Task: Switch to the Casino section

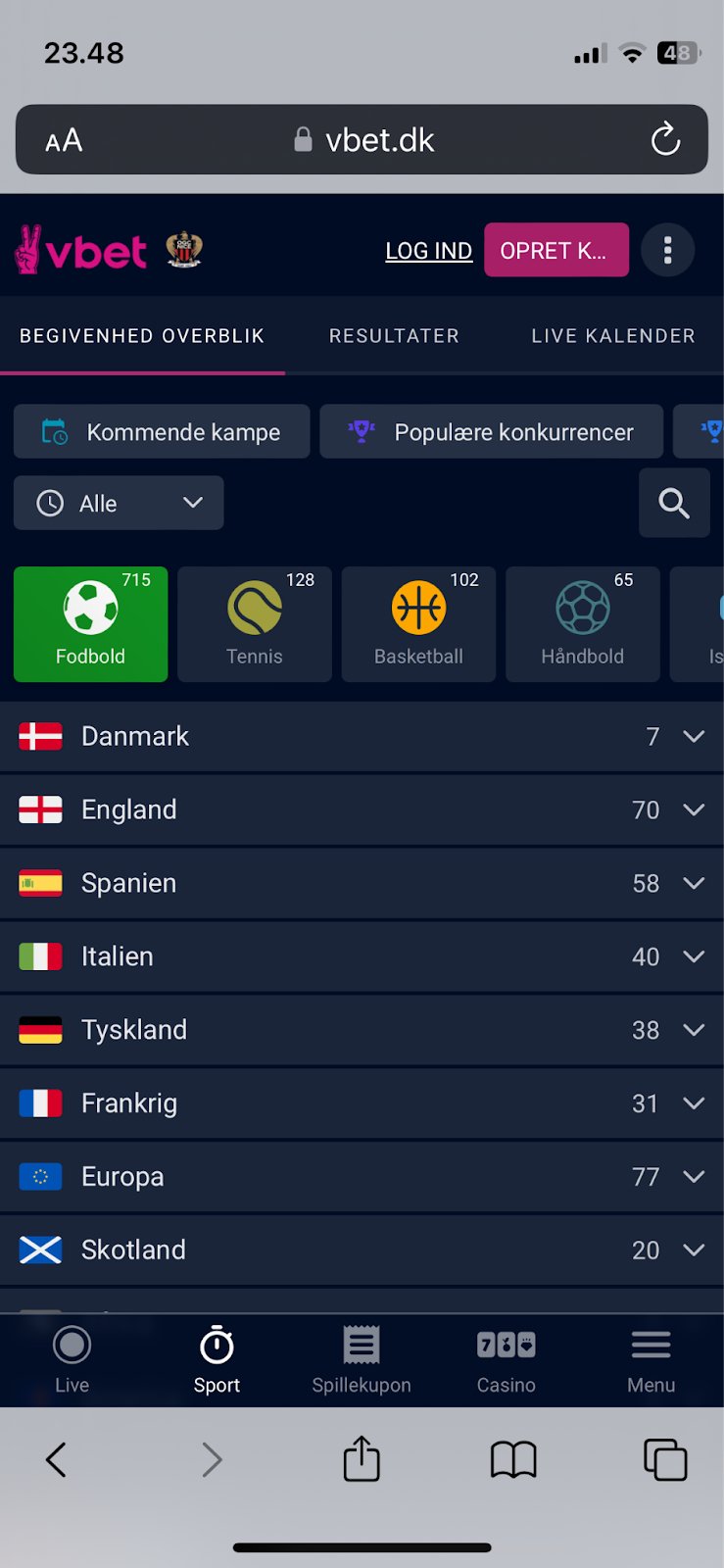Action: pyautogui.click(x=506, y=1358)
